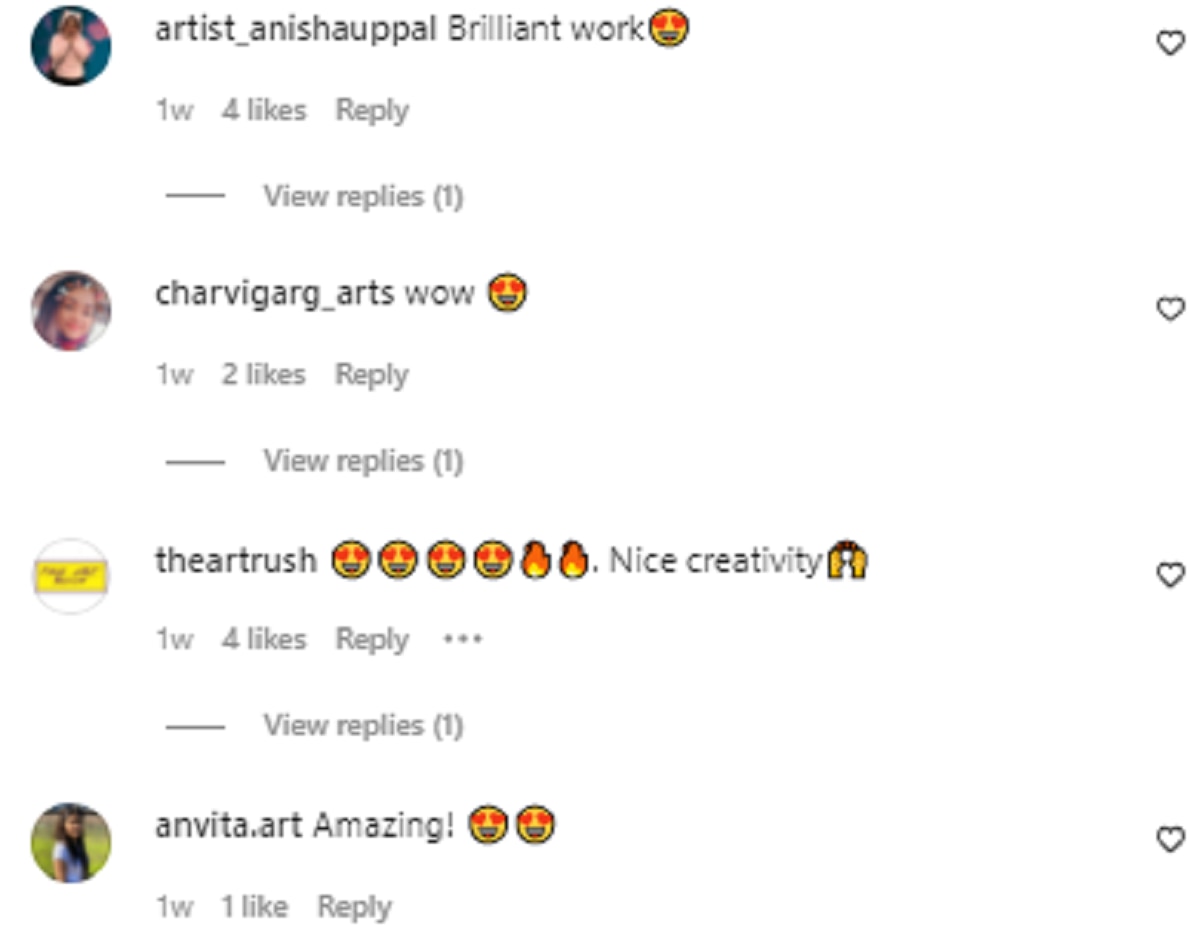The image size is (1200, 935).
Task: Open anvita.art's profile picture
Action: (x=71, y=842)
